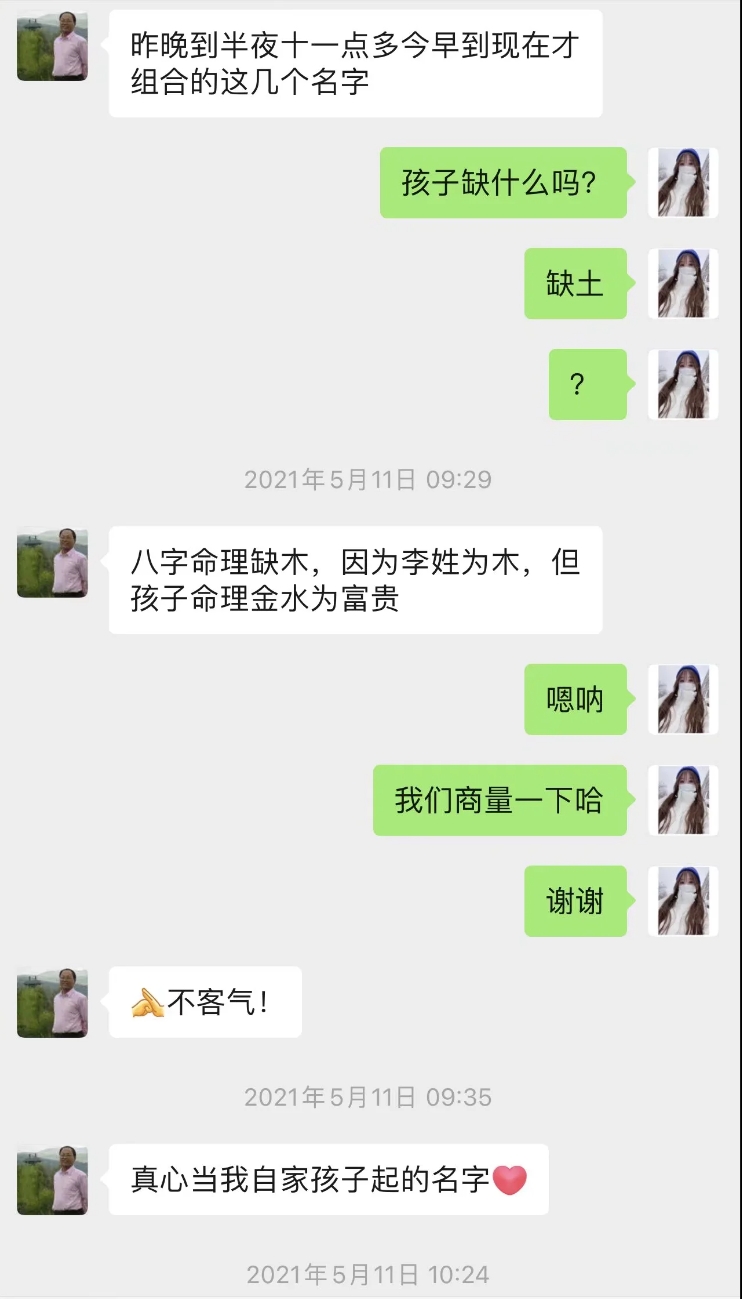Click the man's avatar beside '真心当我自家孩子起的名字'

(52, 1179)
